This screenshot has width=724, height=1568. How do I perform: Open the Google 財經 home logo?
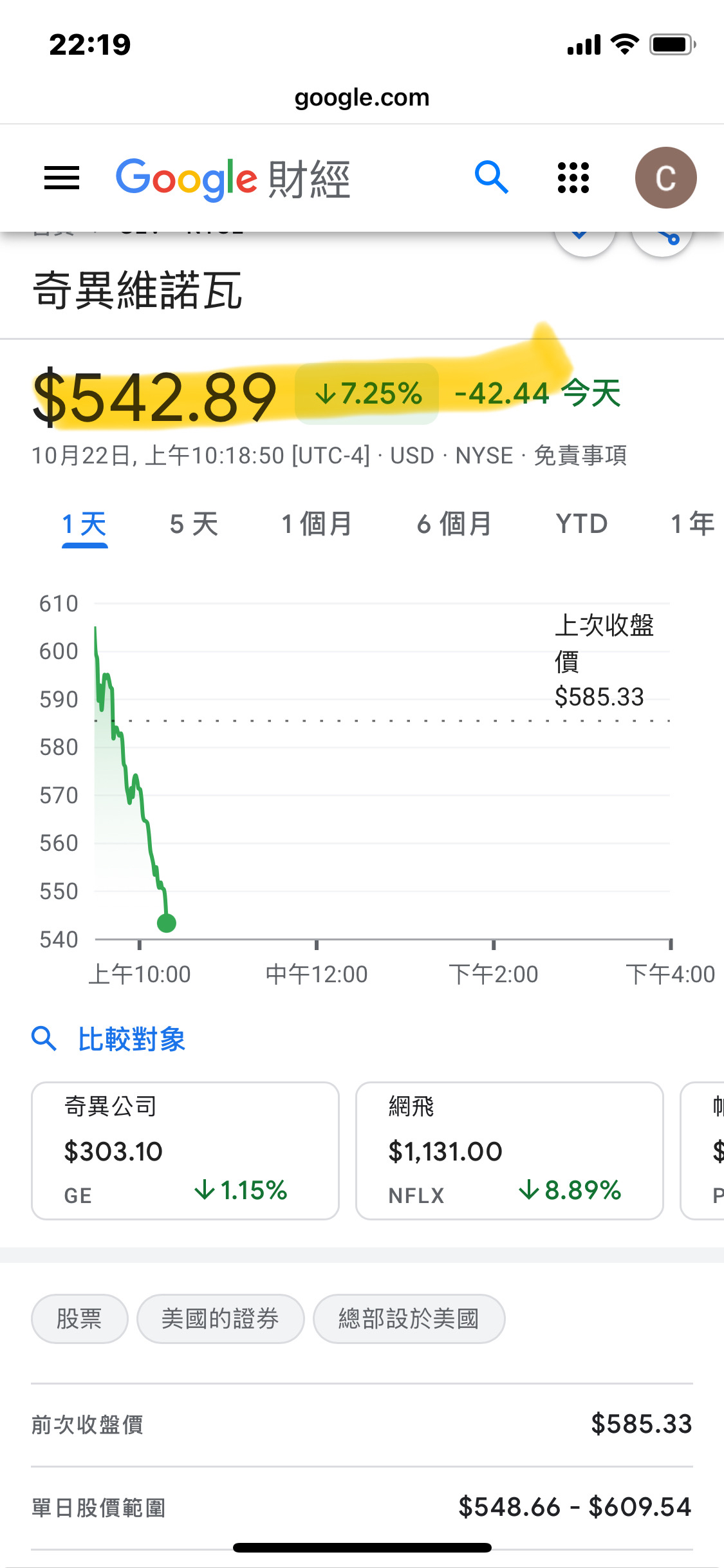(233, 178)
